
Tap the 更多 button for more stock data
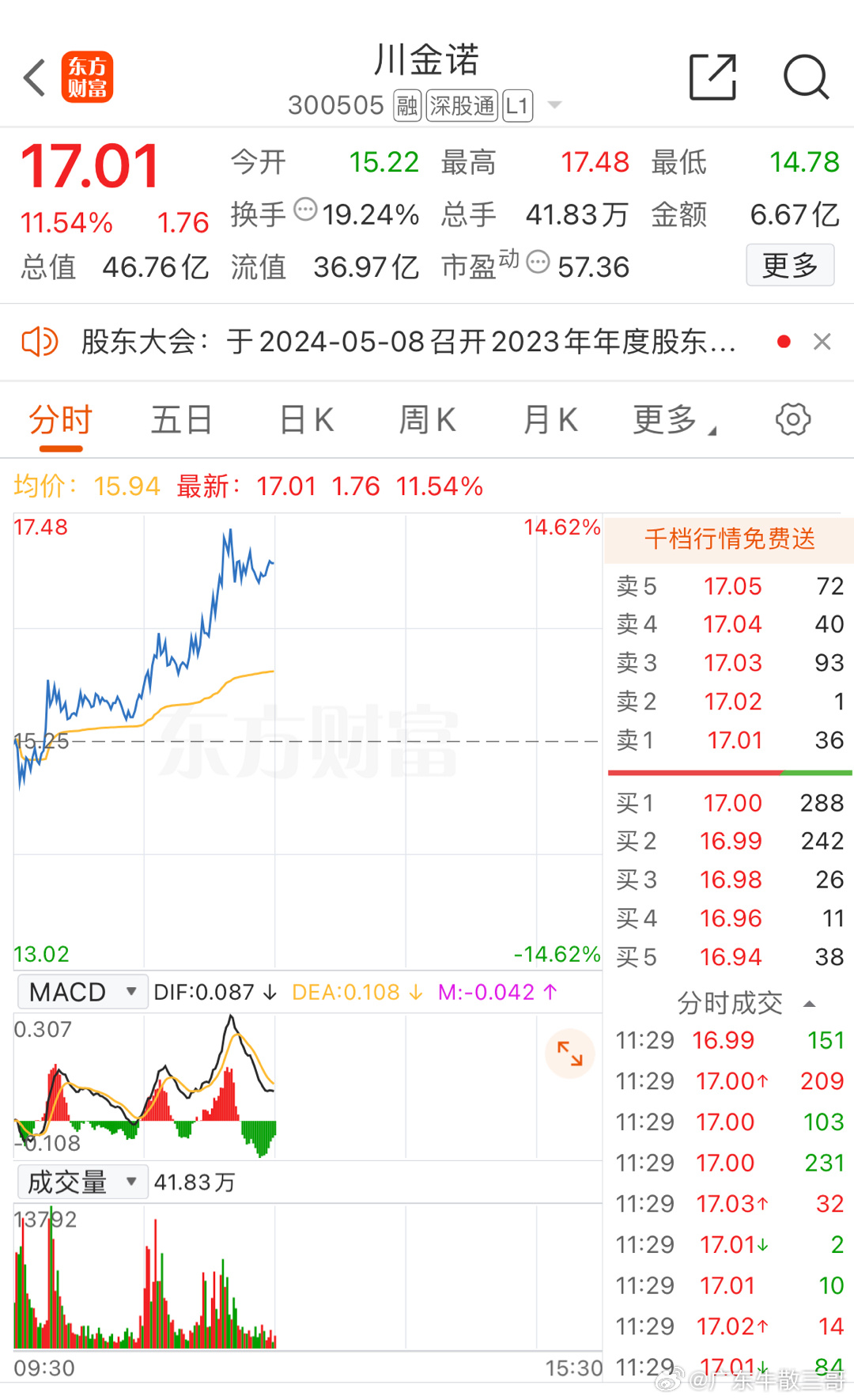(790, 266)
